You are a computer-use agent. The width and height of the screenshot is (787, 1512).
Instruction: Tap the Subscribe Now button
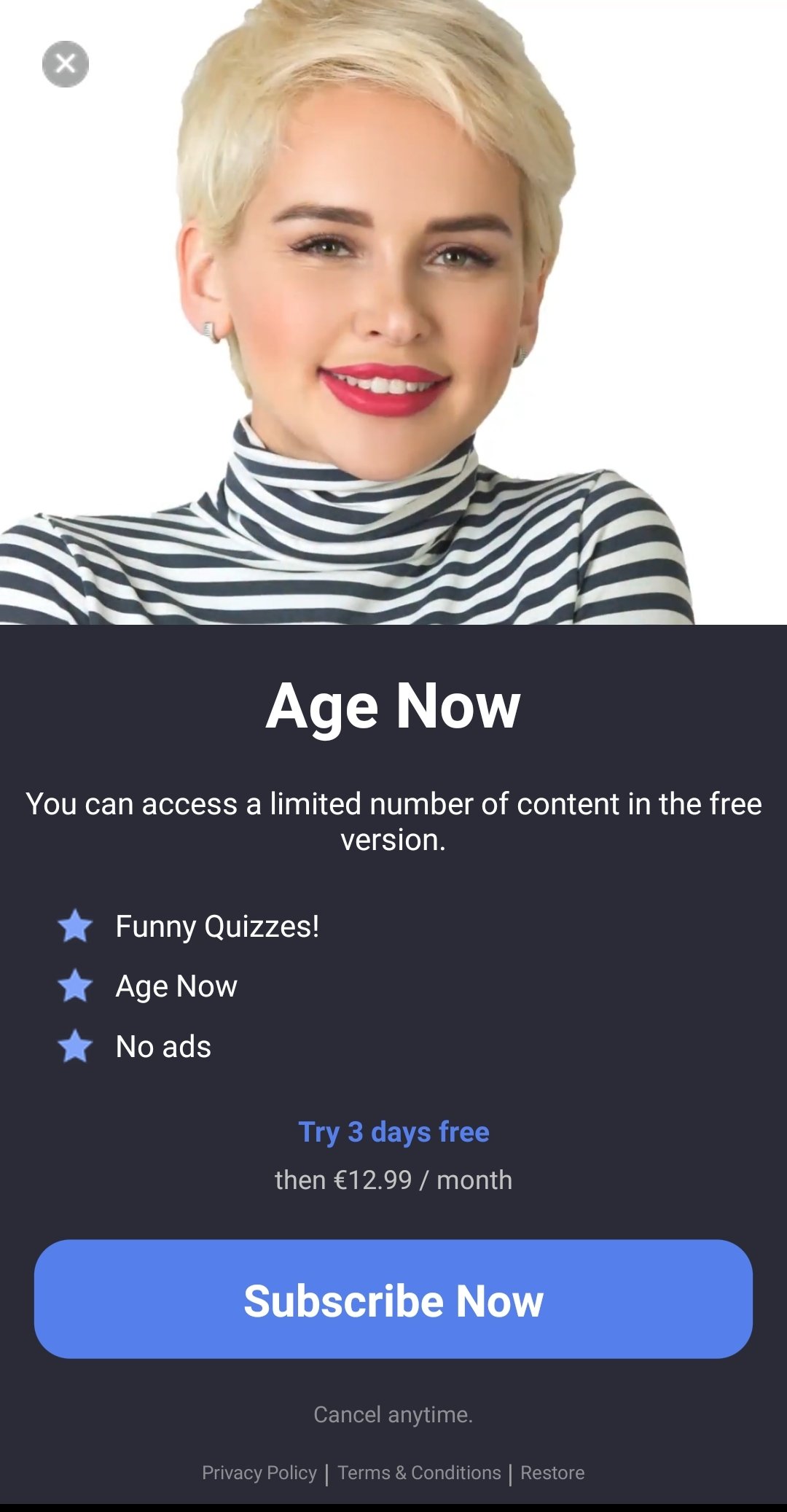coord(393,1299)
